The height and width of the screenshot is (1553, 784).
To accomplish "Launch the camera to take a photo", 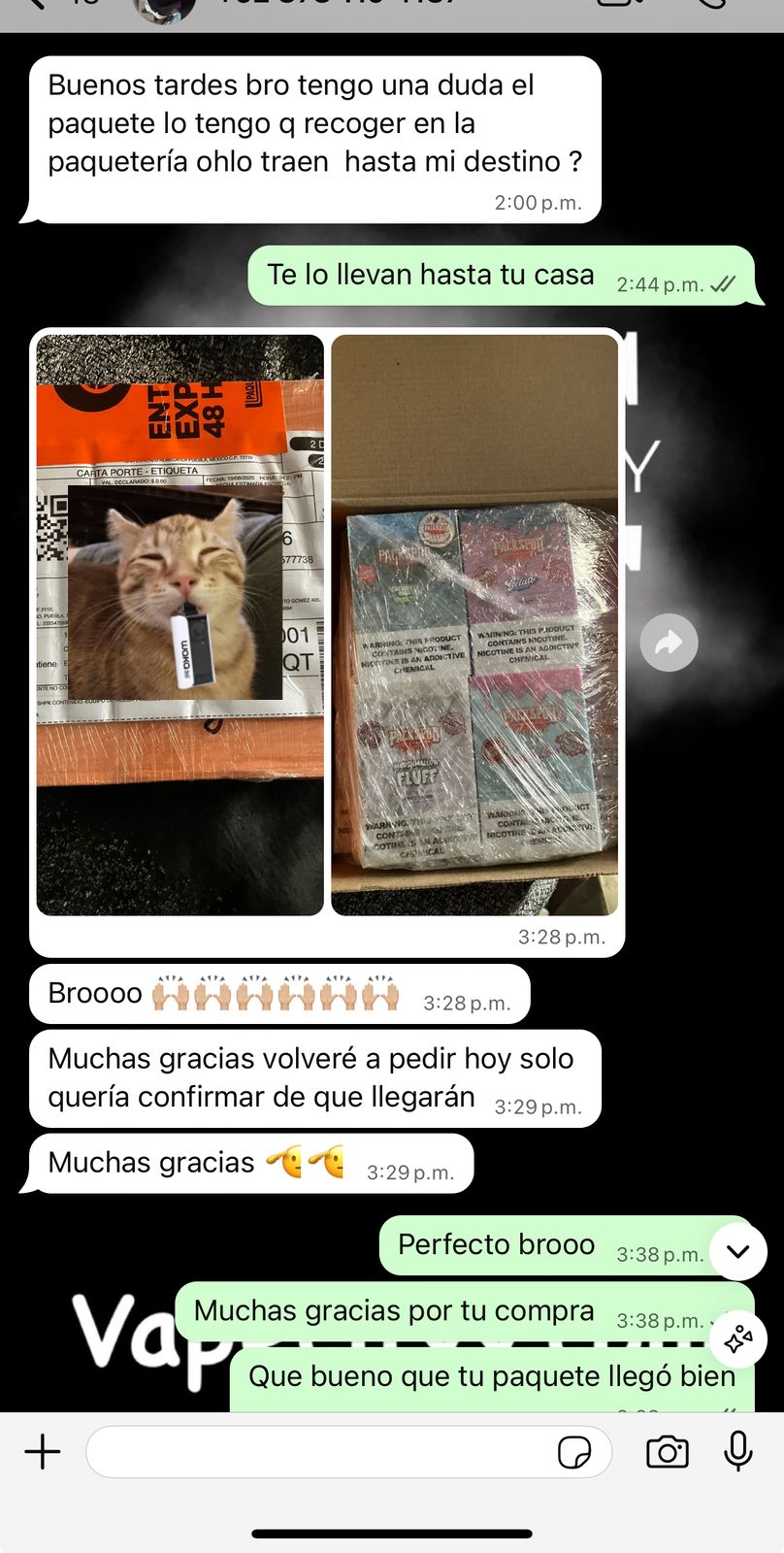I will (x=668, y=1452).
